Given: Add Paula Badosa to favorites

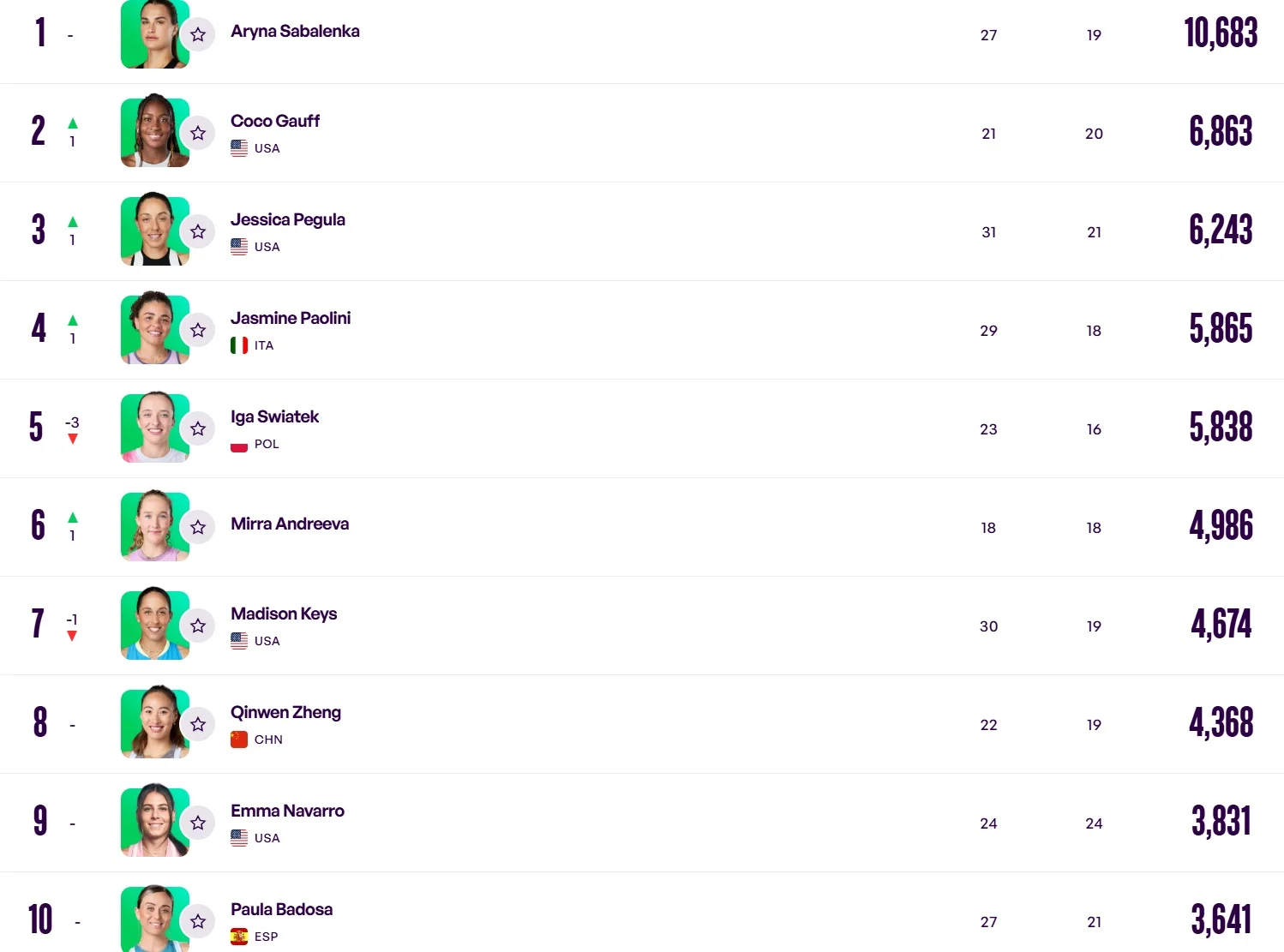Looking at the screenshot, I should [198, 921].
